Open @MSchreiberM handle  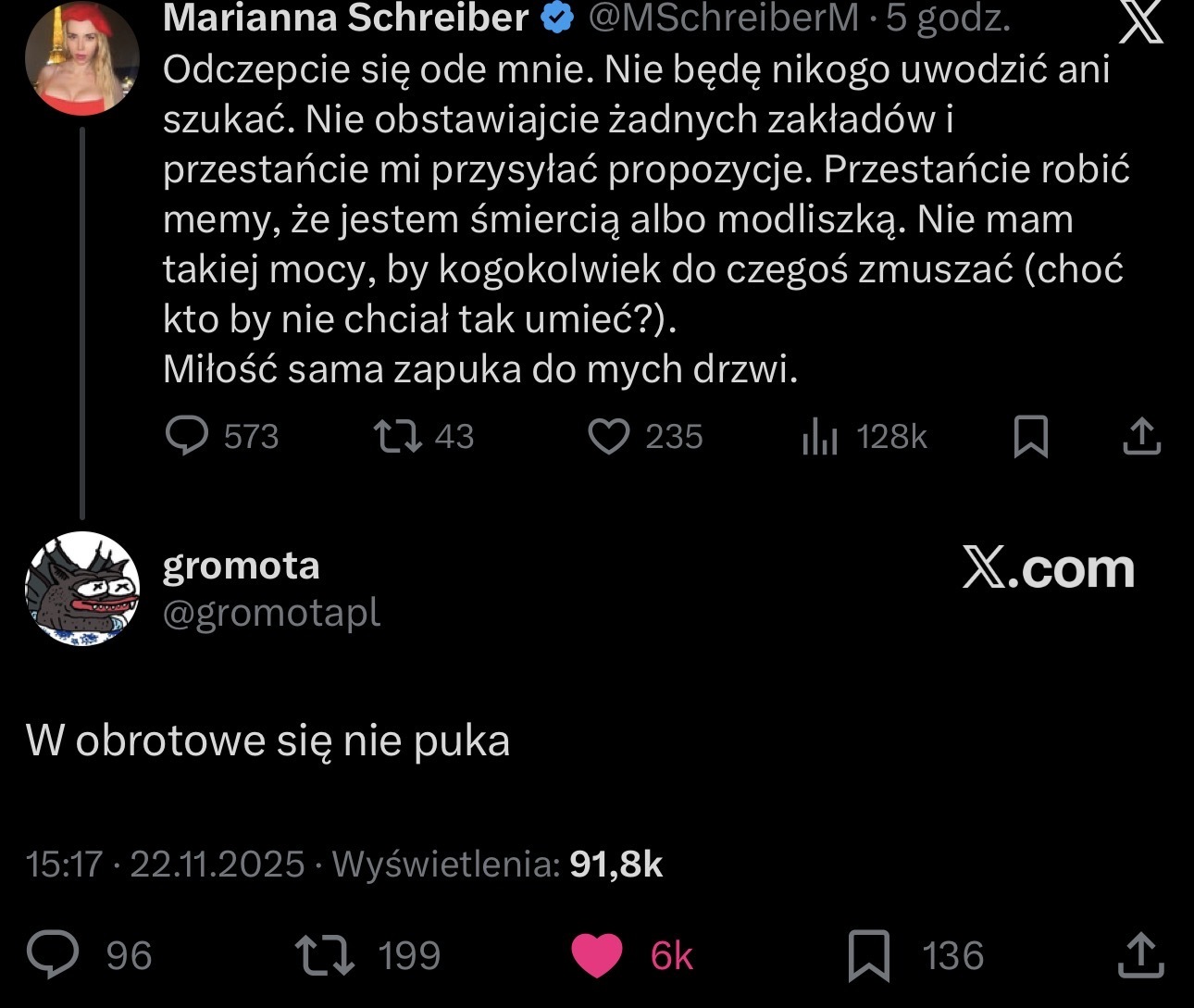724,18
